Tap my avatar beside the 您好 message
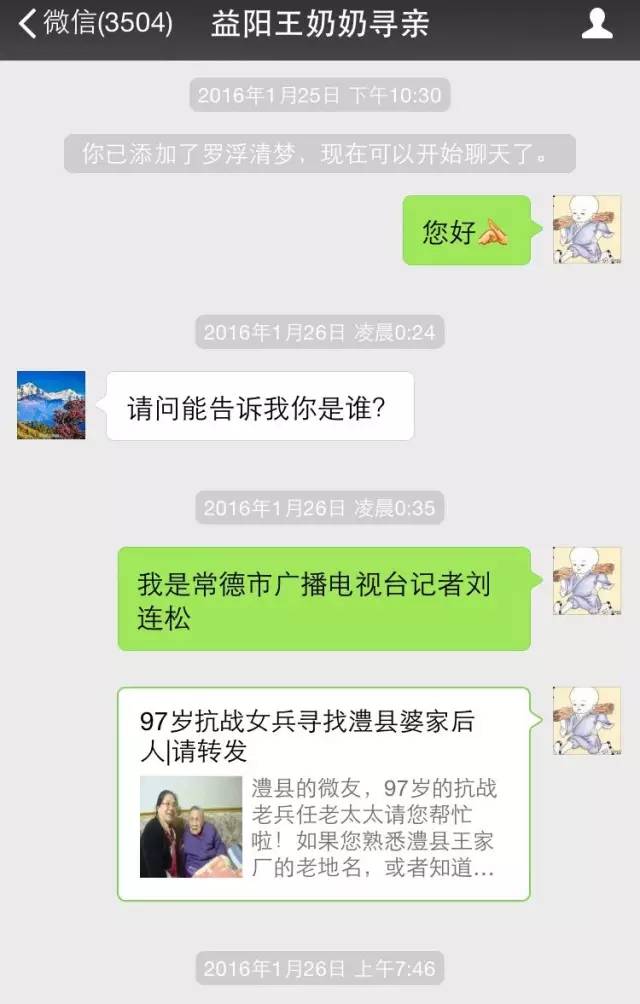Image resolution: width=640 pixels, height=1004 pixels. click(x=587, y=229)
